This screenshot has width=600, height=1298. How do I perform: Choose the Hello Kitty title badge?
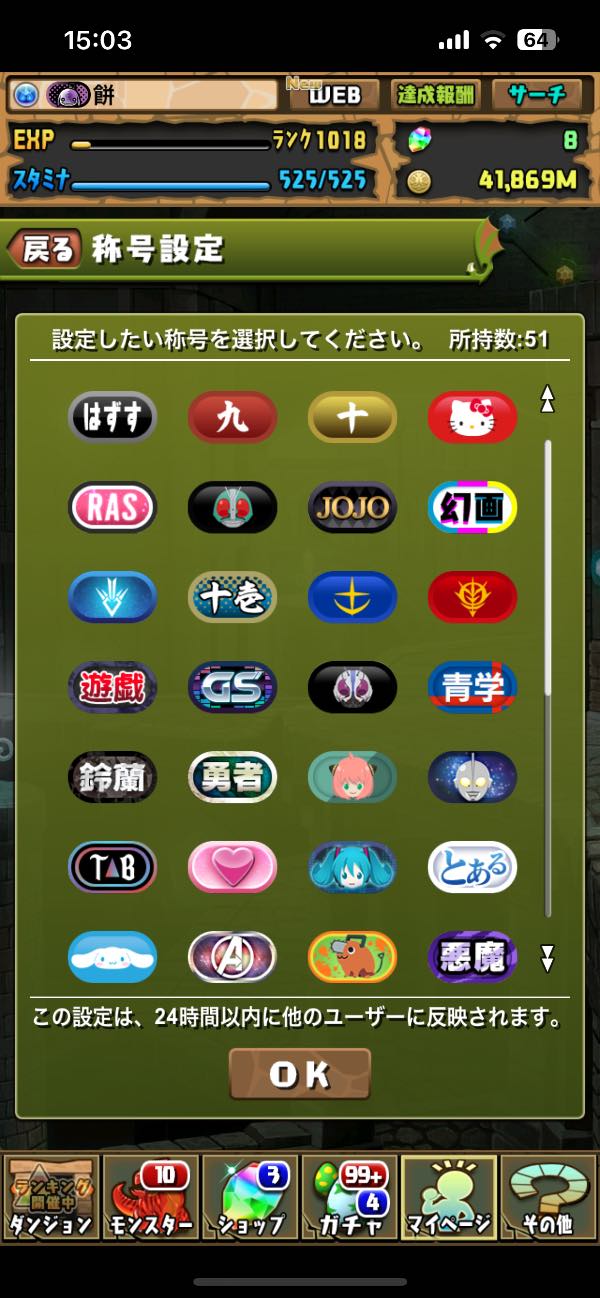(x=472, y=417)
